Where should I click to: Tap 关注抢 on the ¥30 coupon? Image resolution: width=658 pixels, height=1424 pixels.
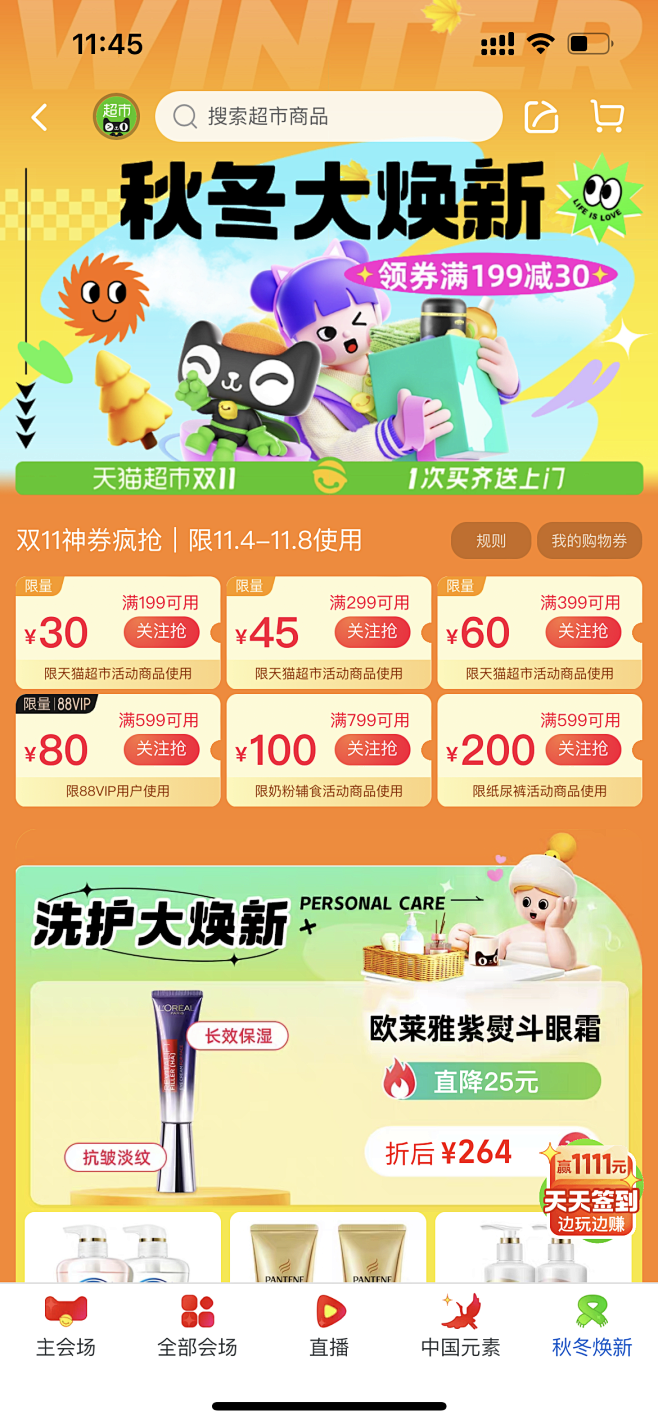coord(161,631)
